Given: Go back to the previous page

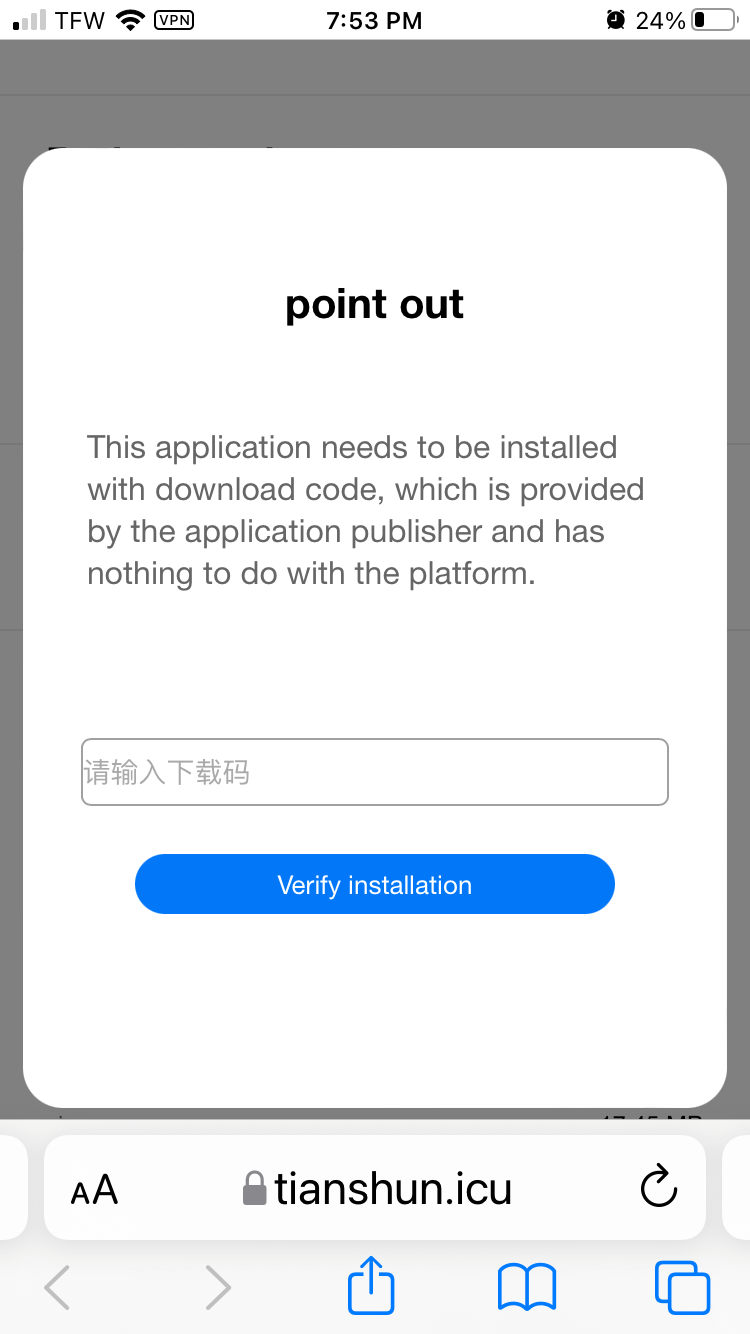Looking at the screenshot, I should (58, 1286).
